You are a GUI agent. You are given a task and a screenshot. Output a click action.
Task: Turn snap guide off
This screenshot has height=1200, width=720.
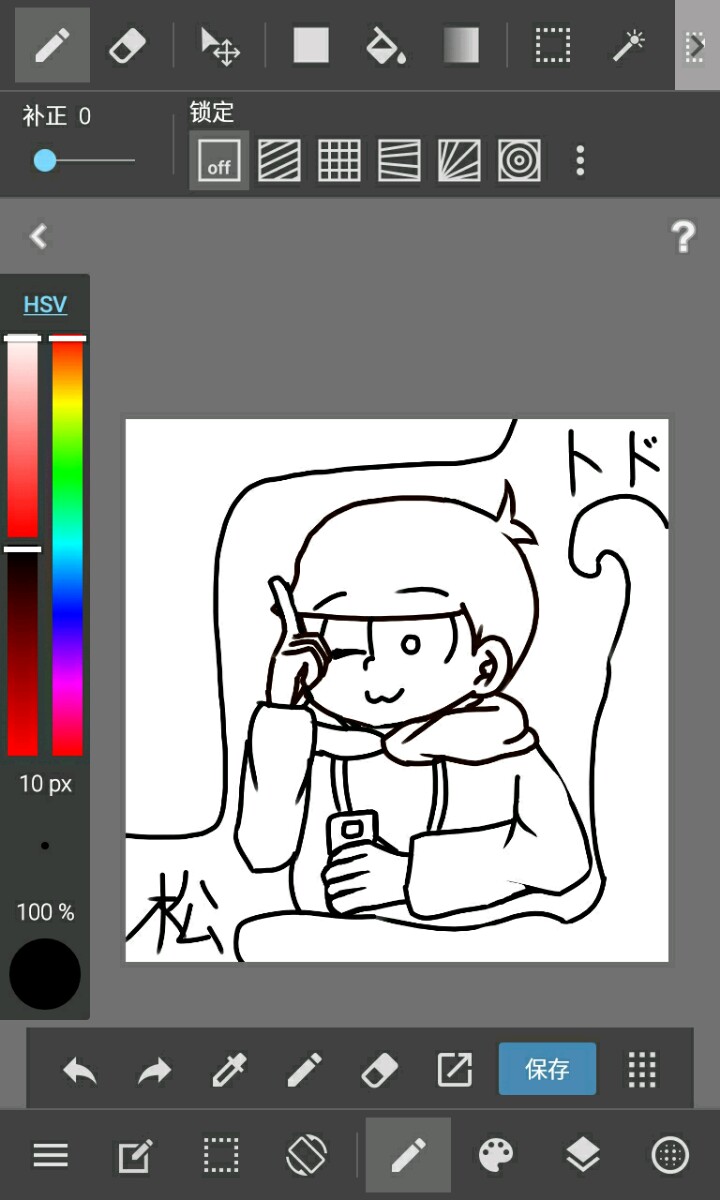[219, 160]
